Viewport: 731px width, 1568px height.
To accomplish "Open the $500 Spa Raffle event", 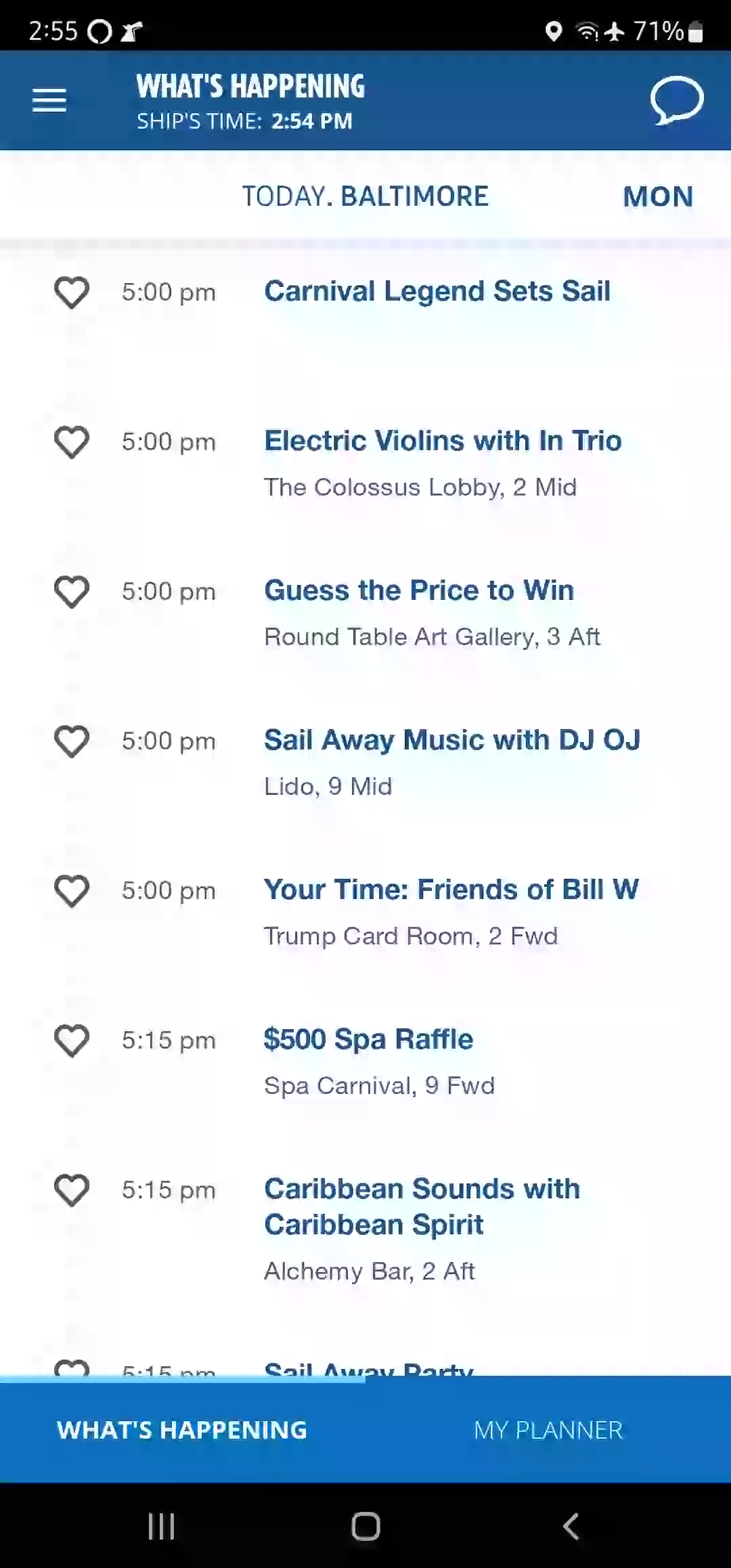I will point(368,1039).
